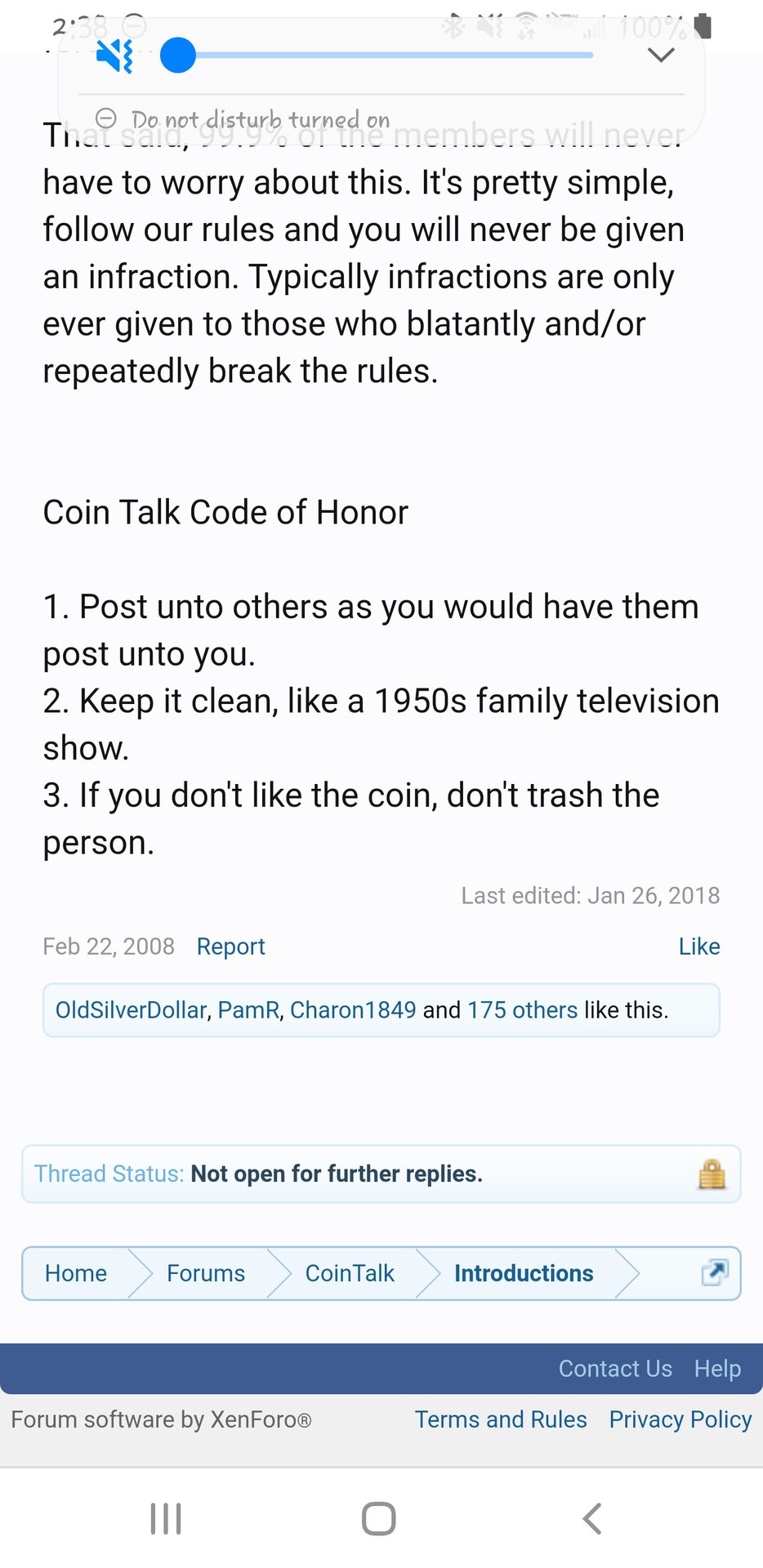View the Privacy Policy

680,1419
